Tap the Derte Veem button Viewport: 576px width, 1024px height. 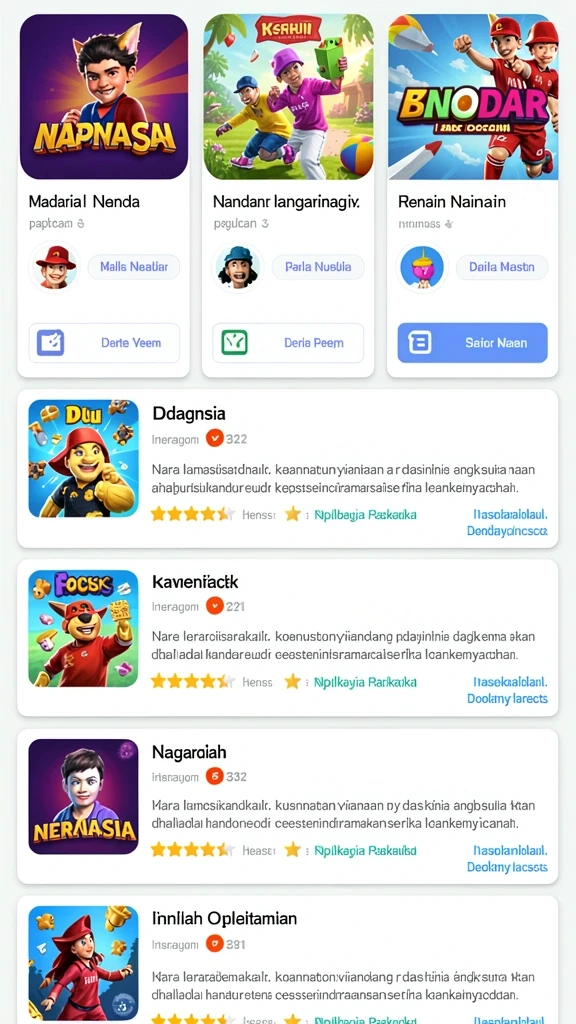tap(104, 343)
